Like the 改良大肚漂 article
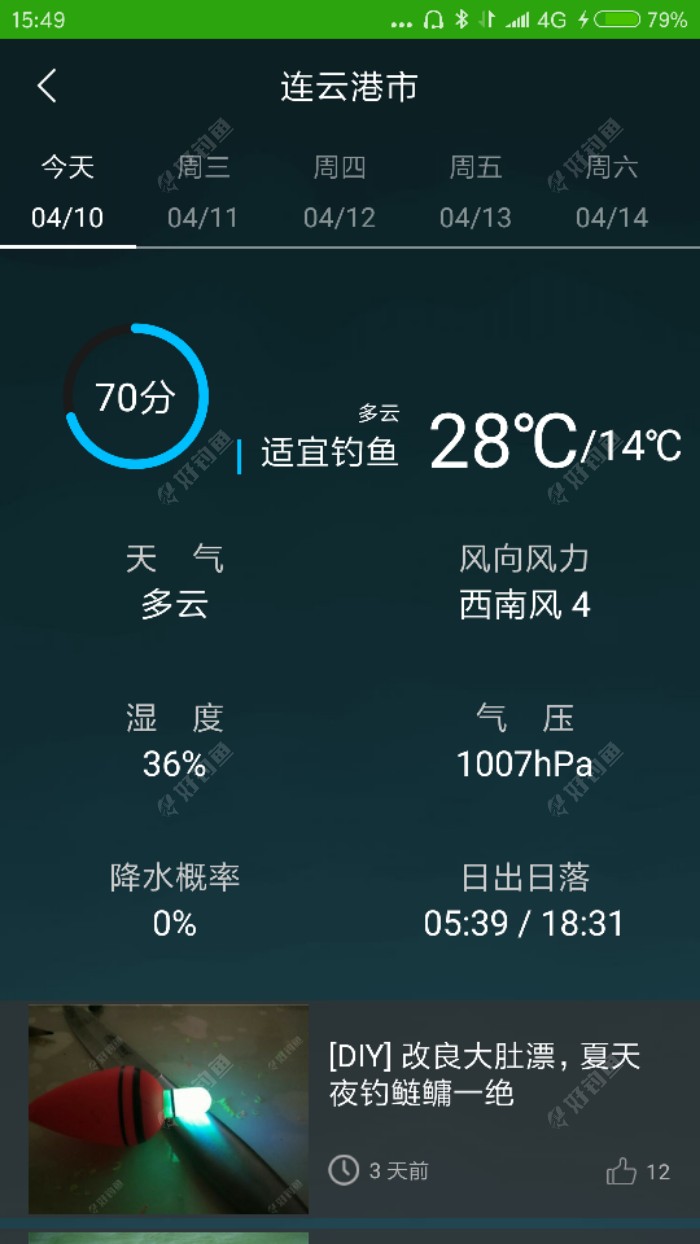The image size is (700, 1244). pos(623,1171)
